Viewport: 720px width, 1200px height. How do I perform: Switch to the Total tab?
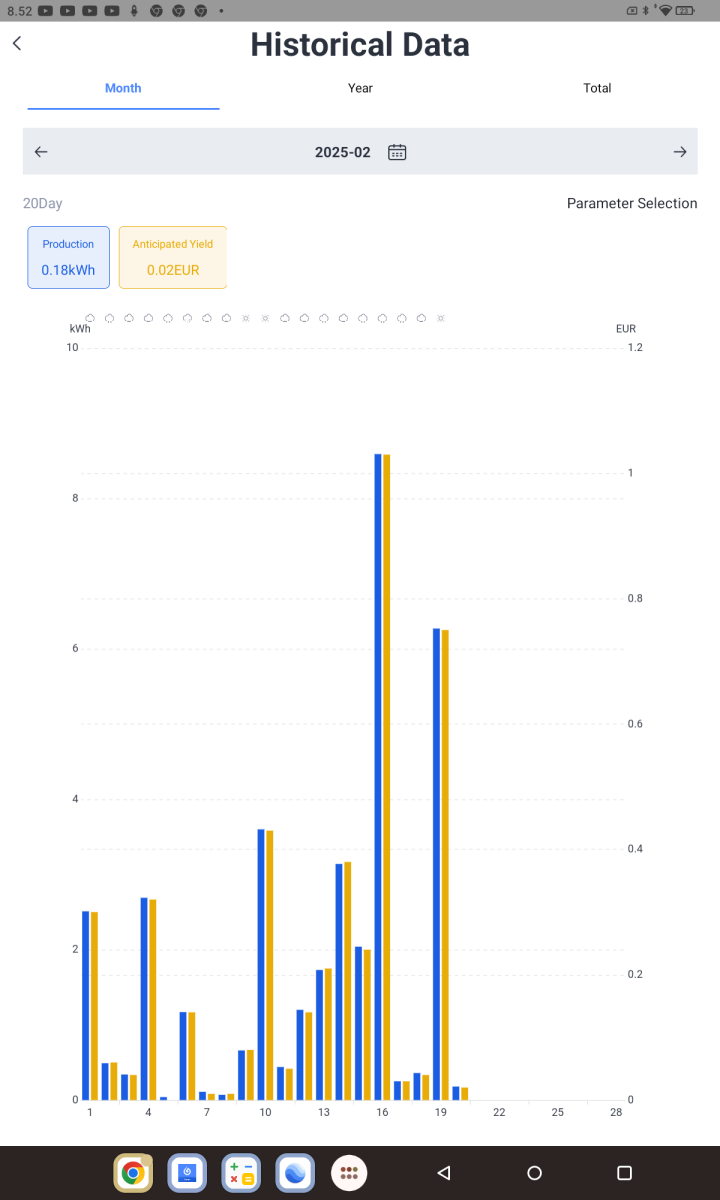(597, 88)
